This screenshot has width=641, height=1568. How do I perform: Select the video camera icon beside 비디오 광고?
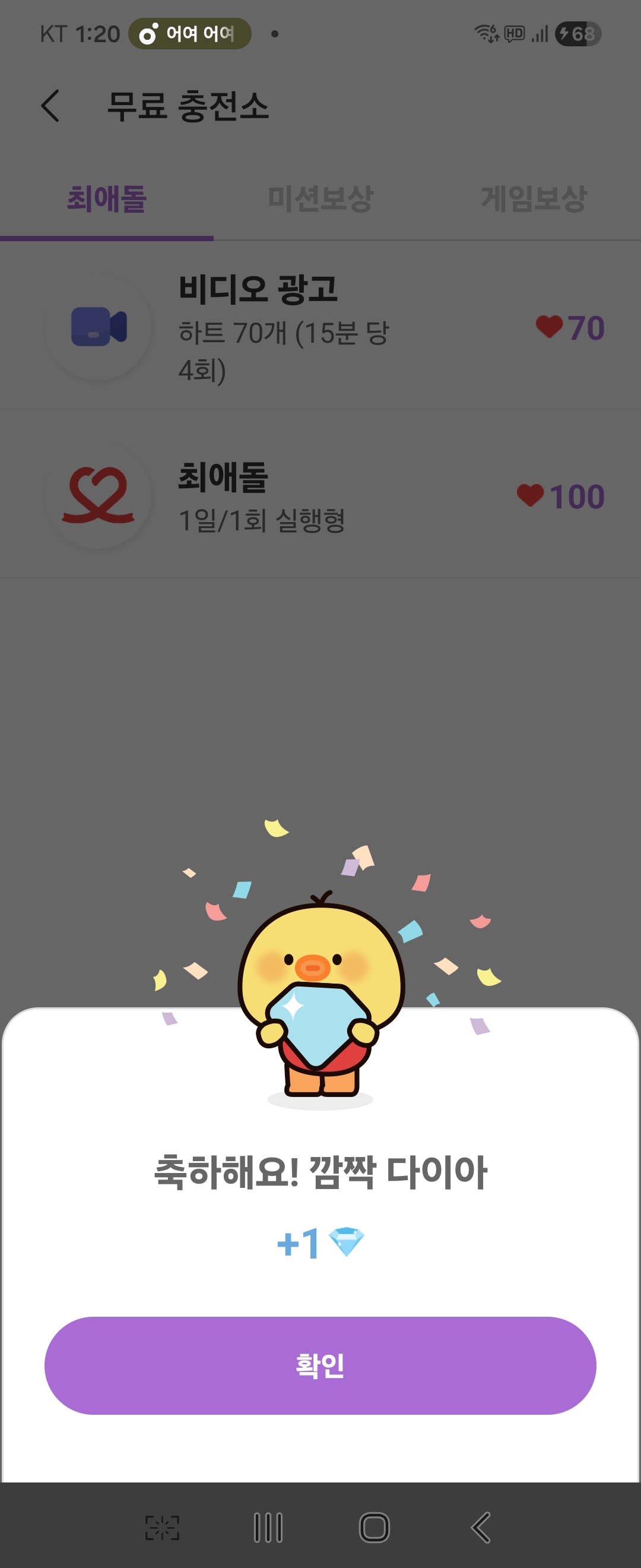coord(100,327)
